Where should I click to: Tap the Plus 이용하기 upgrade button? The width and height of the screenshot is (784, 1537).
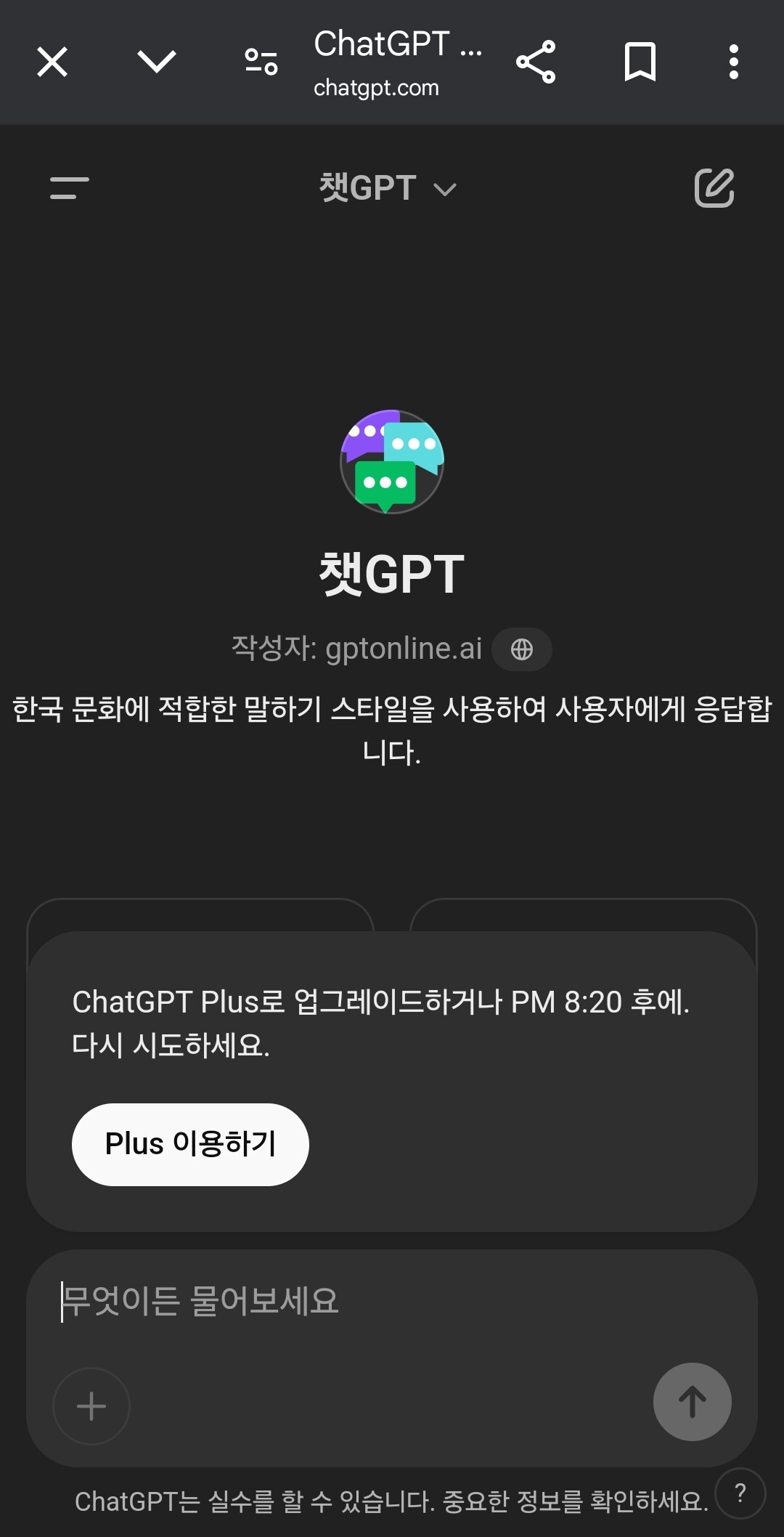pyautogui.click(x=190, y=1144)
